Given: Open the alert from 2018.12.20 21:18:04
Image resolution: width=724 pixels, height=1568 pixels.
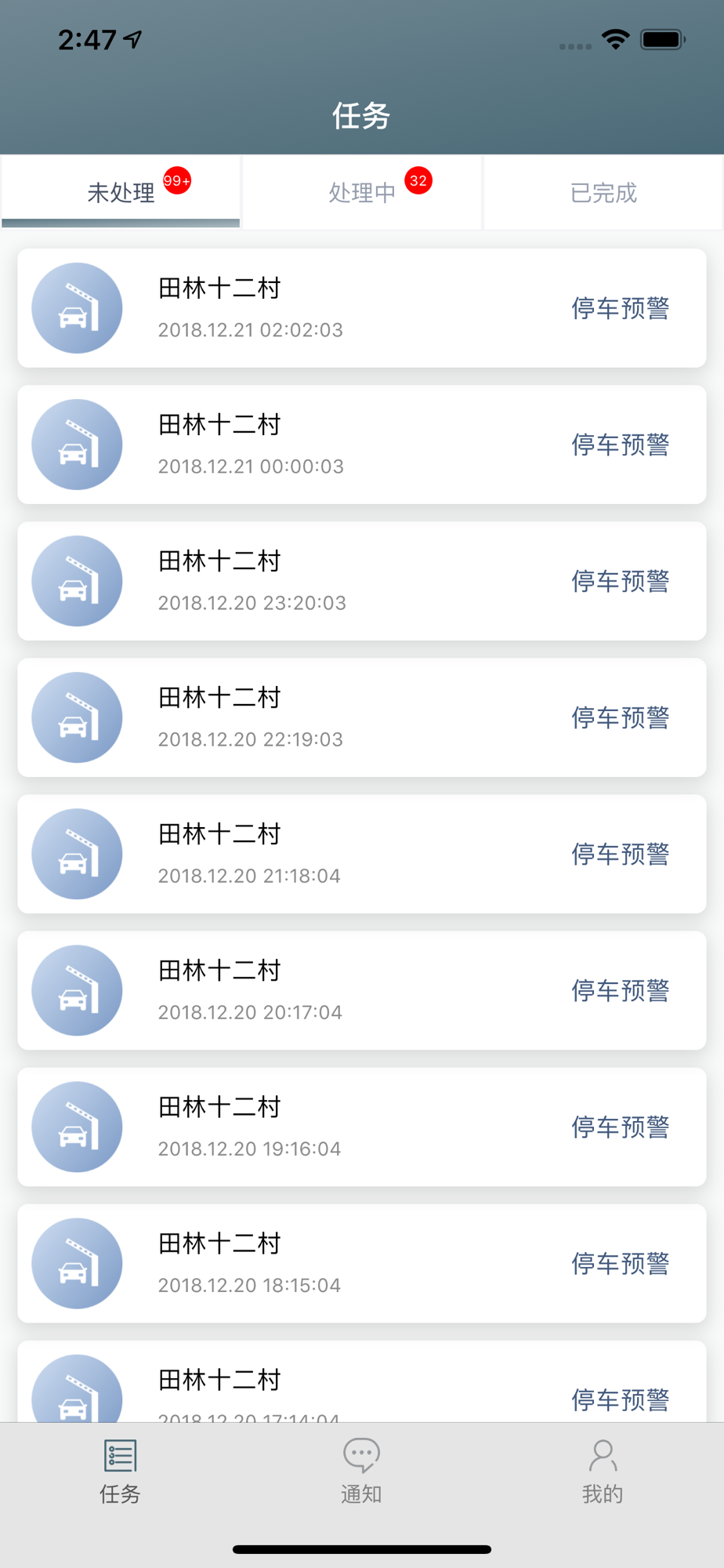Looking at the screenshot, I should tap(362, 854).
